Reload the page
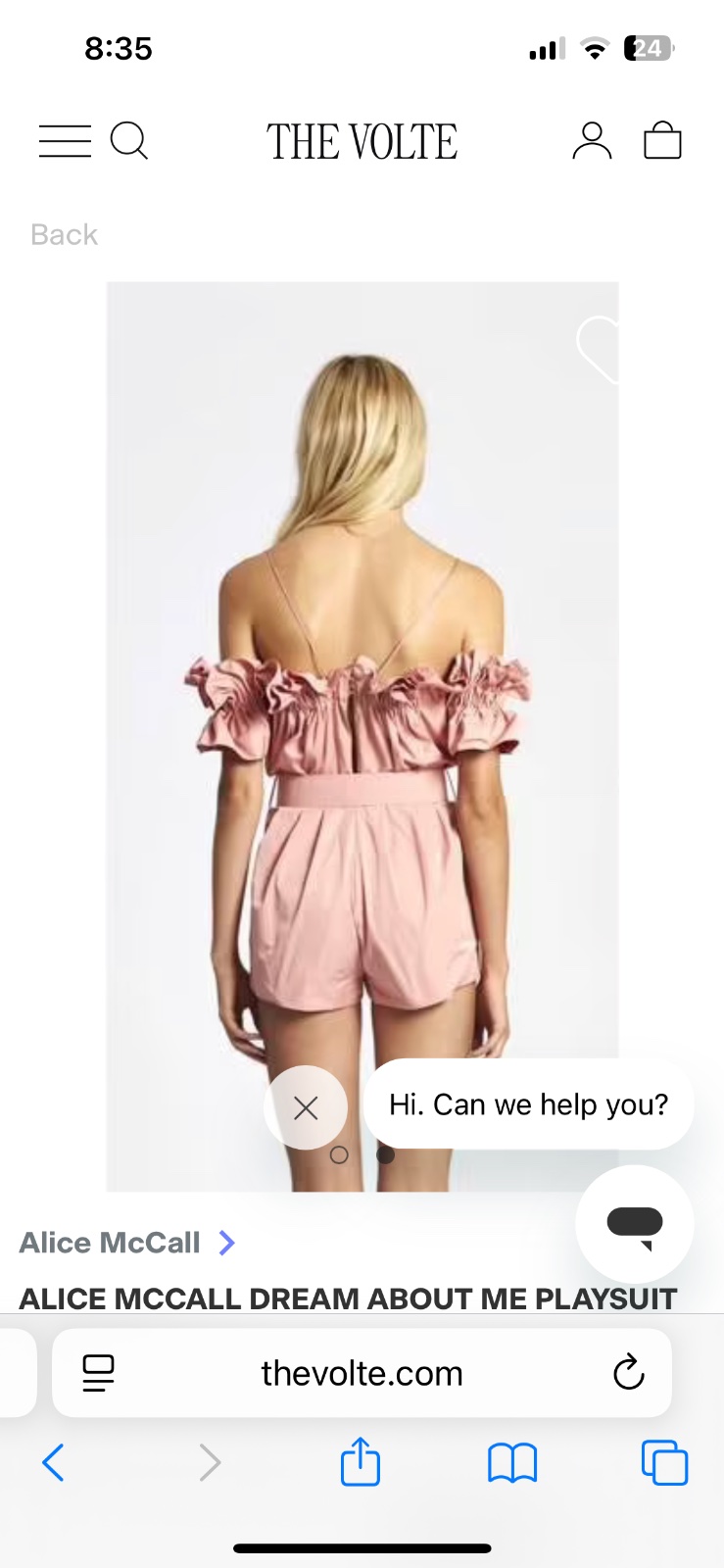Viewport: 724px width, 1568px height. [x=628, y=1373]
